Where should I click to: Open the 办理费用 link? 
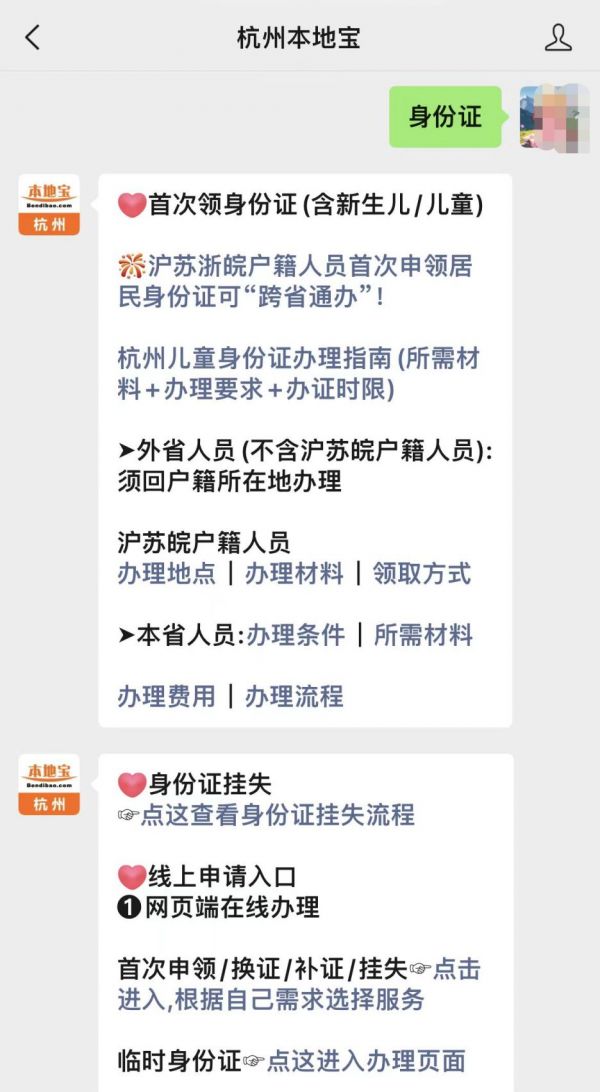tap(167, 695)
